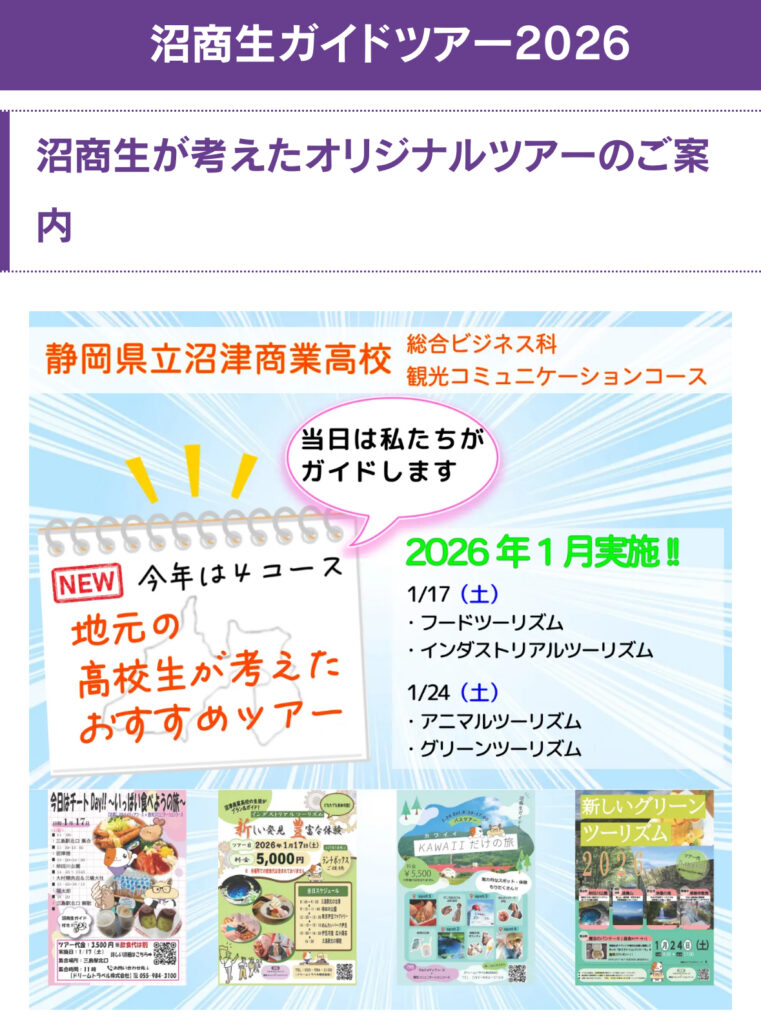Open the 沼津商業高校 guide tour poster image
The height and width of the screenshot is (1024, 761).
[x=380, y=660]
